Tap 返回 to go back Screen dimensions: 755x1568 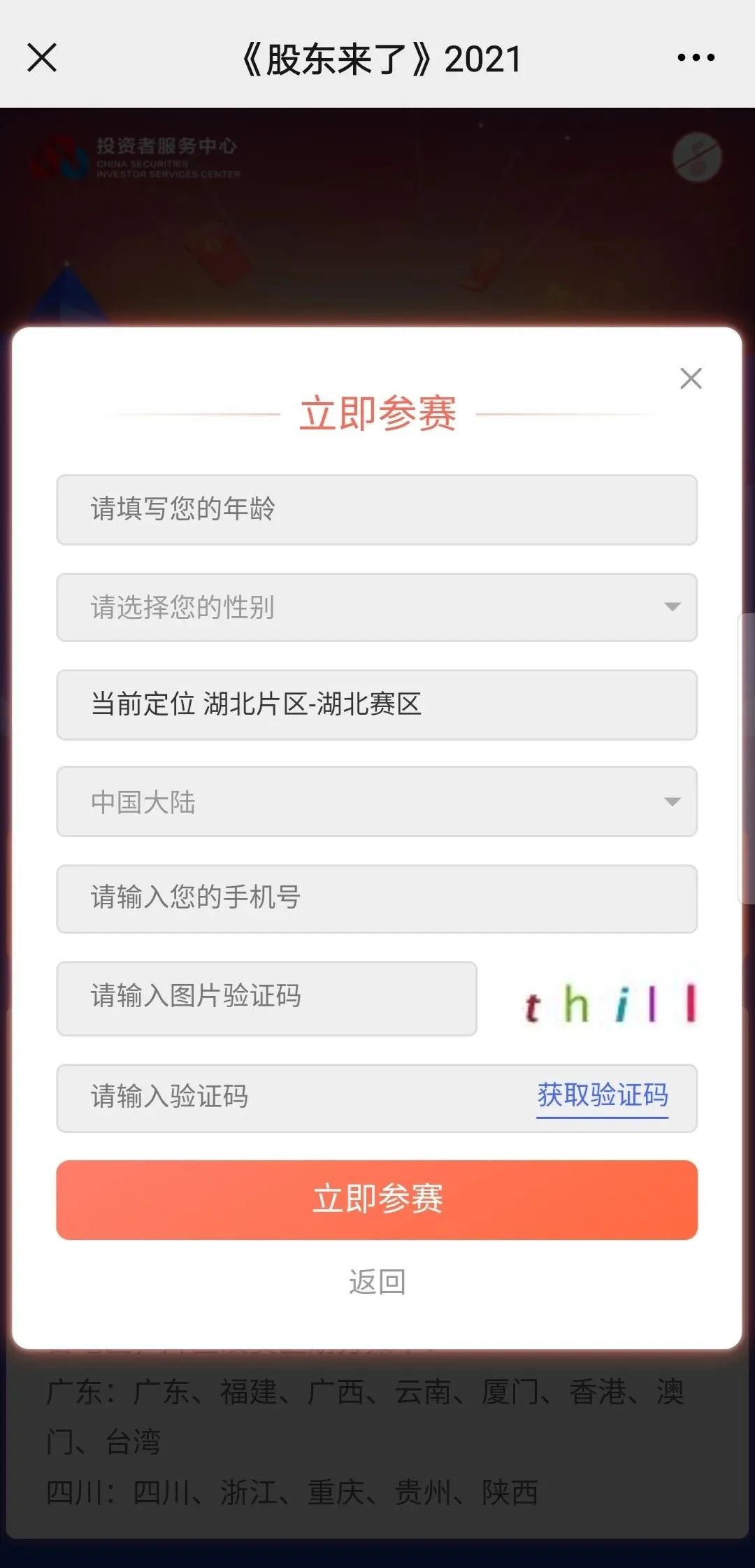(377, 1282)
